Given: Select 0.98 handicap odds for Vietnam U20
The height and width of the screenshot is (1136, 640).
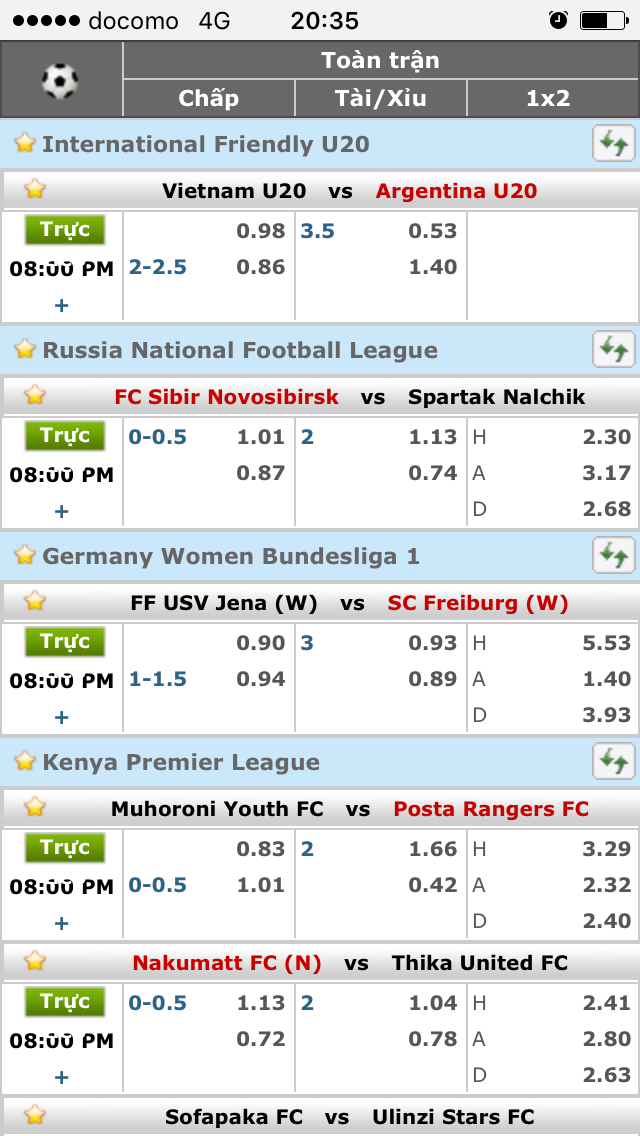Looking at the screenshot, I should tap(261, 231).
